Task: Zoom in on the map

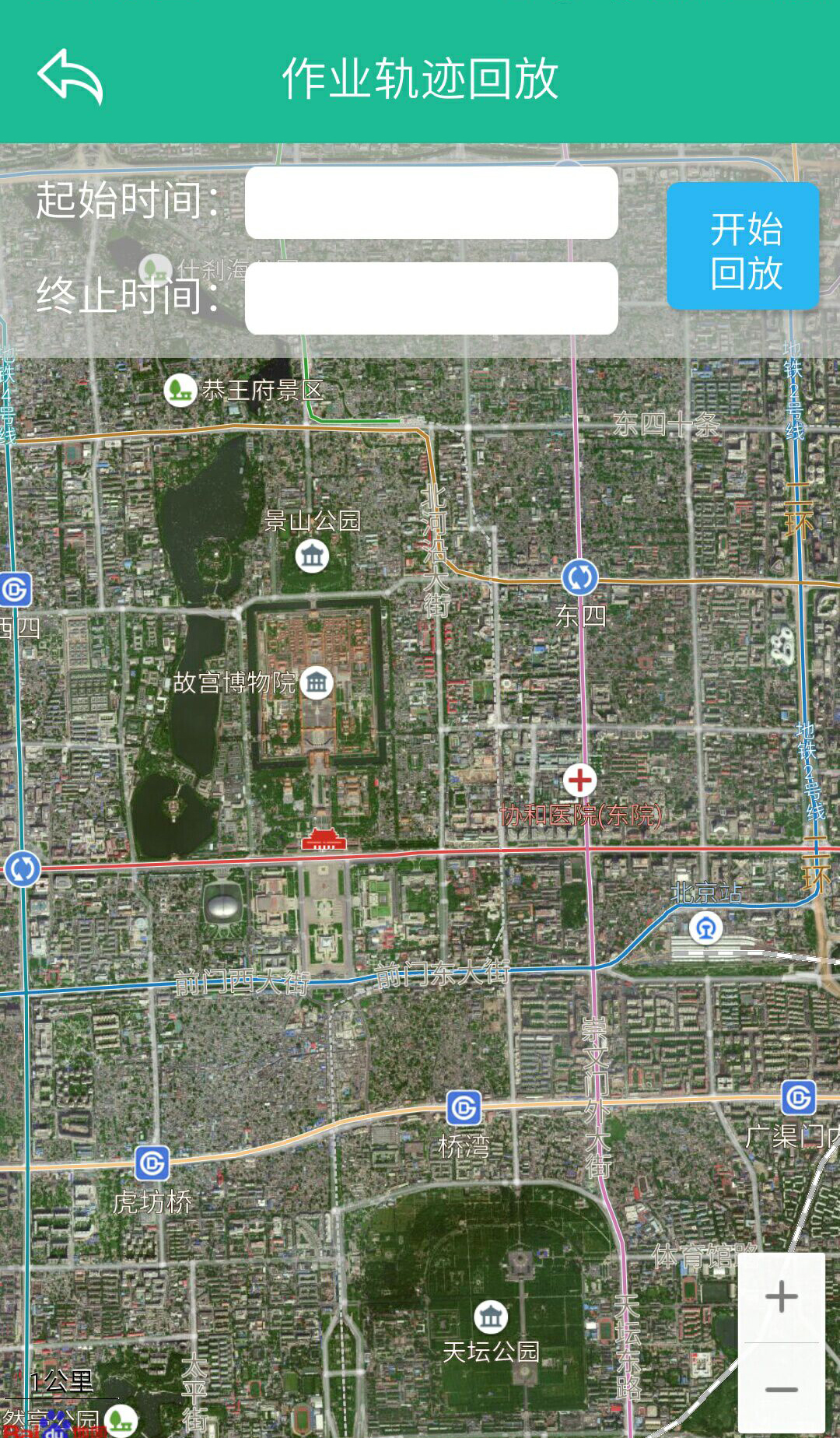Action: pyautogui.click(x=781, y=1296)
